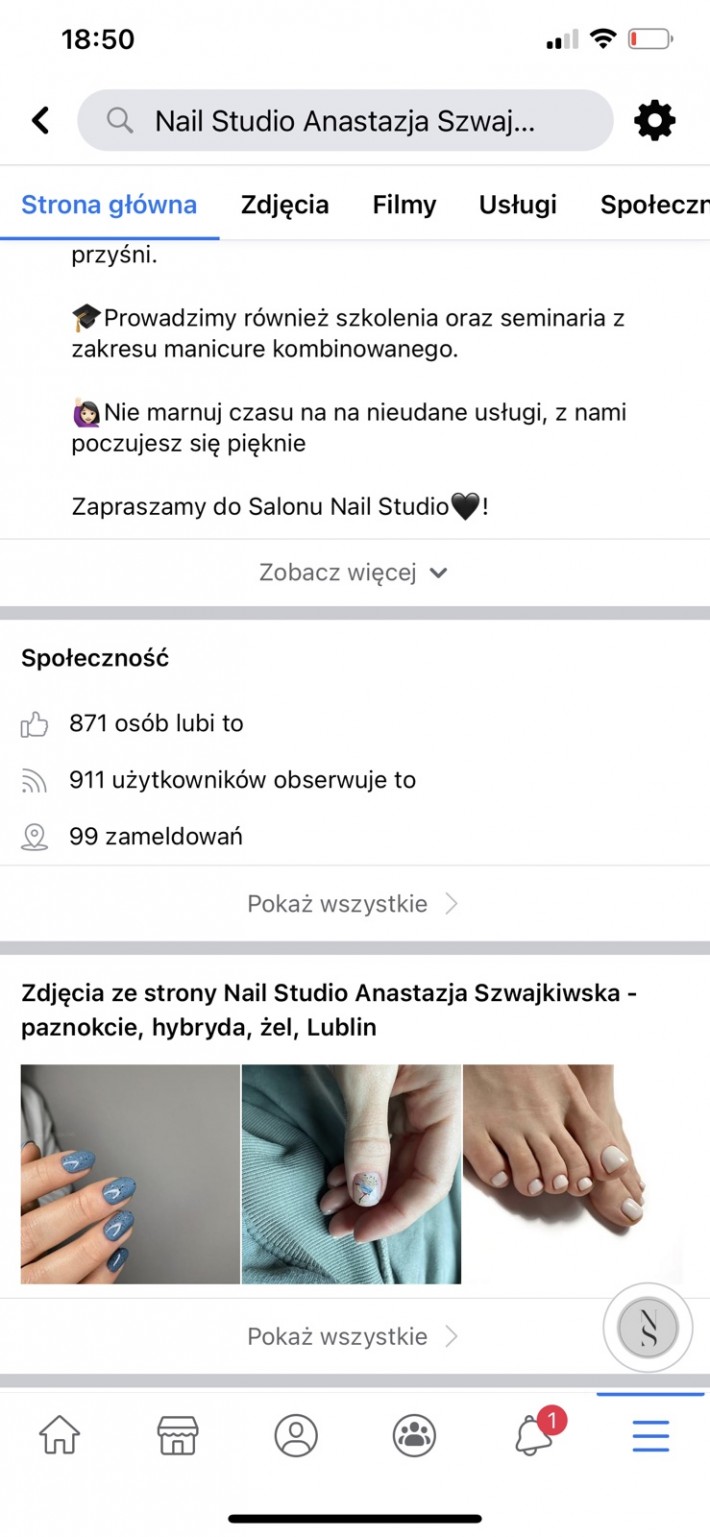Switch to the Usługi tab
Image resolution: width=710 pixels, height=1537 pixels.
(x=517, y=205)
